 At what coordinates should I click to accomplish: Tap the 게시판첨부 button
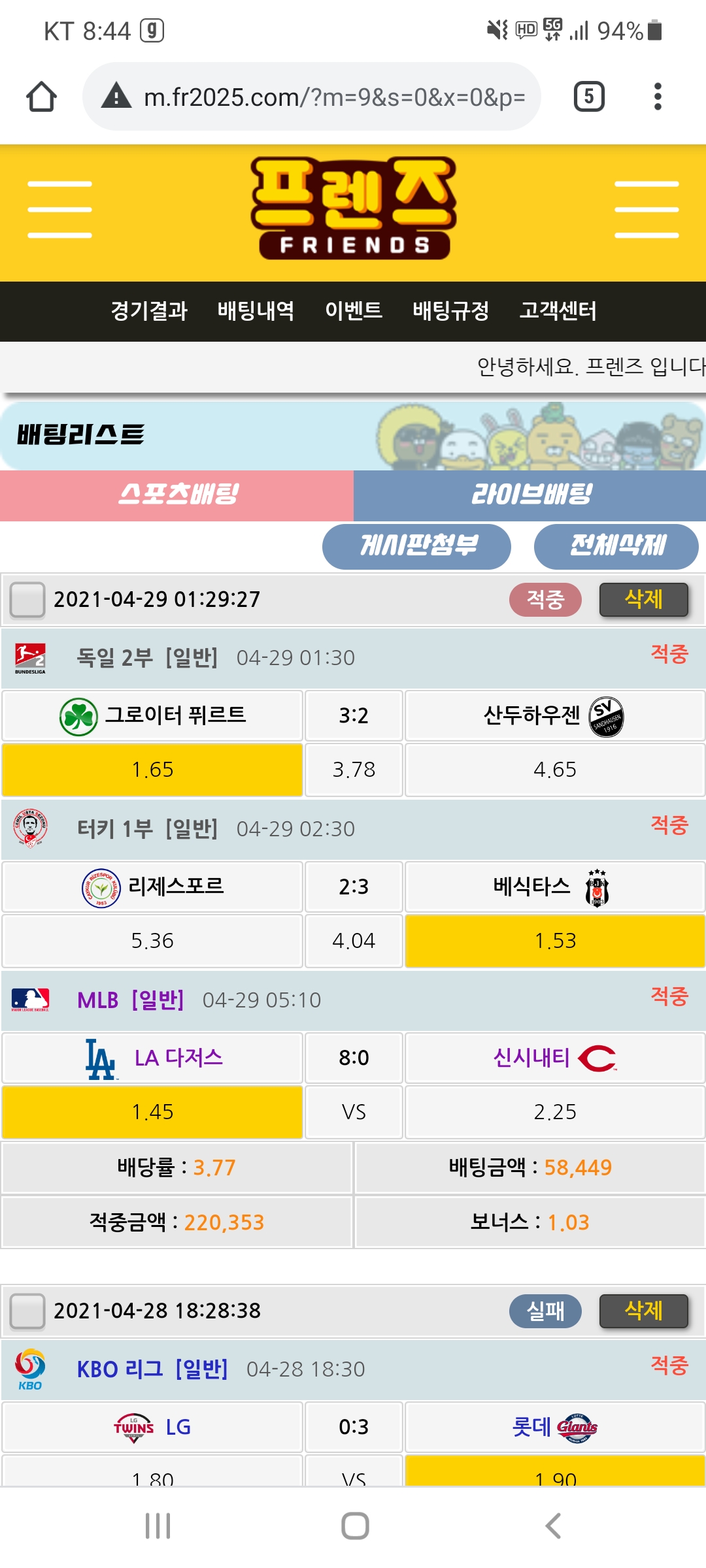pos(416,546)
